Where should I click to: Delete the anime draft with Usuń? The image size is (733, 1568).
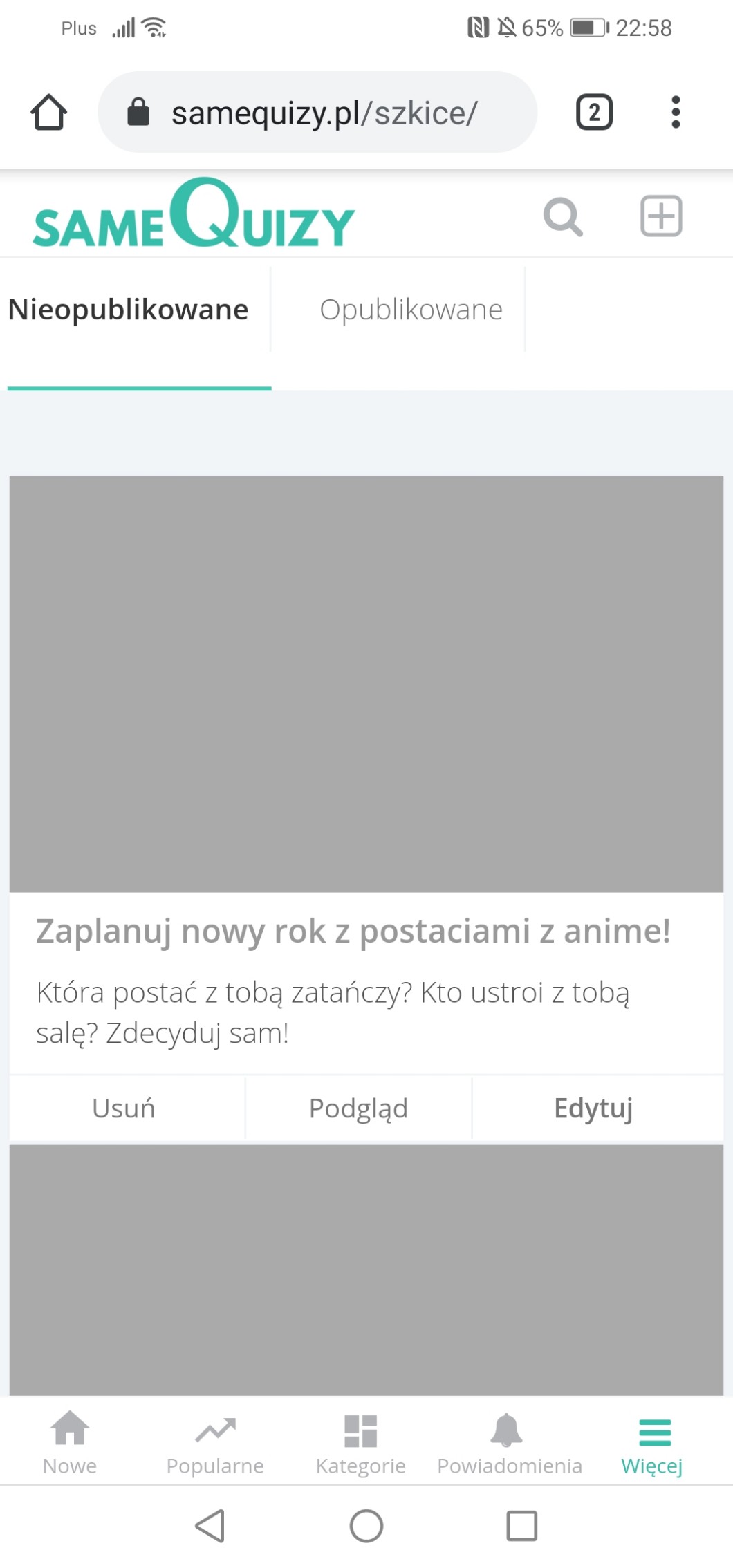pyautogui.click(x=124, y=1108)
